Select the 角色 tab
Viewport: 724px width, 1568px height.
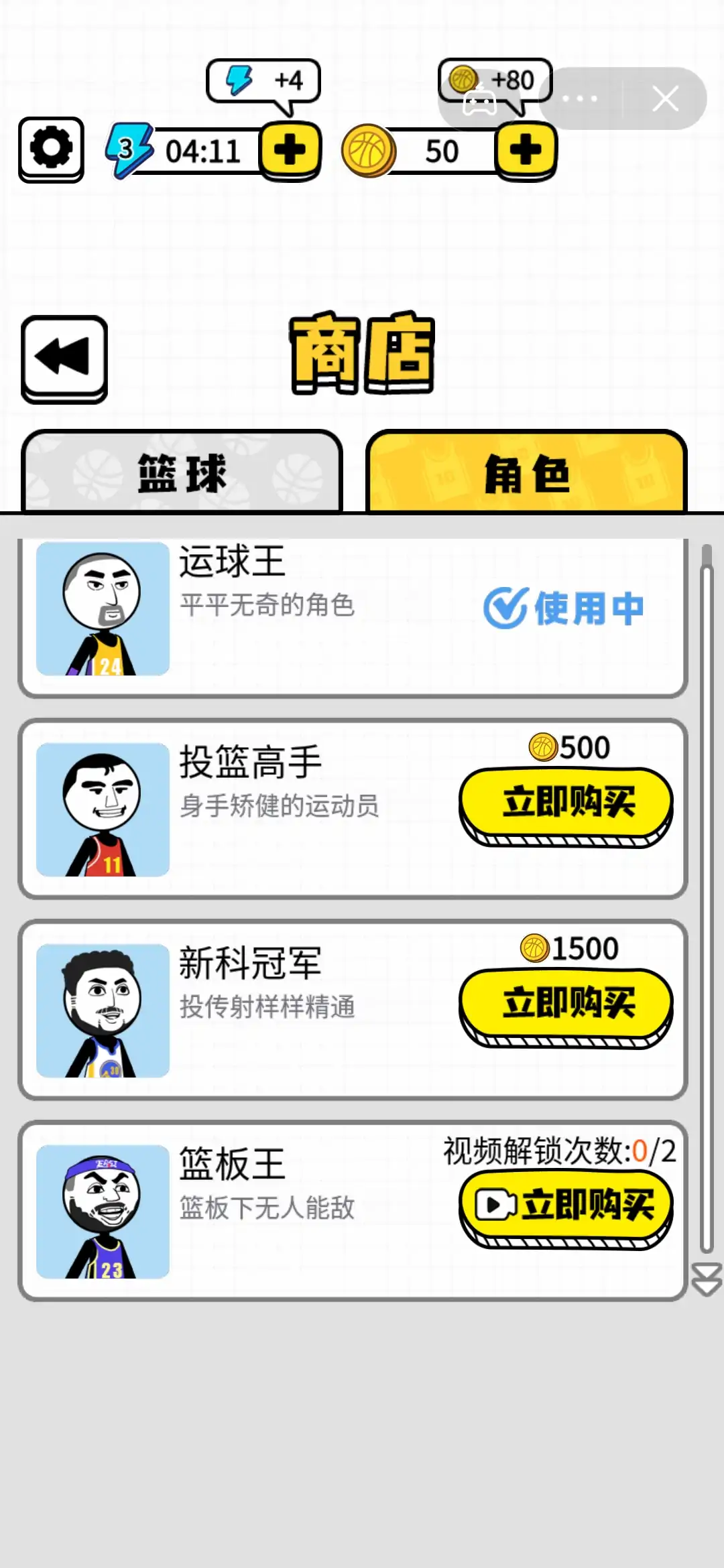click(x=526, y=473)
